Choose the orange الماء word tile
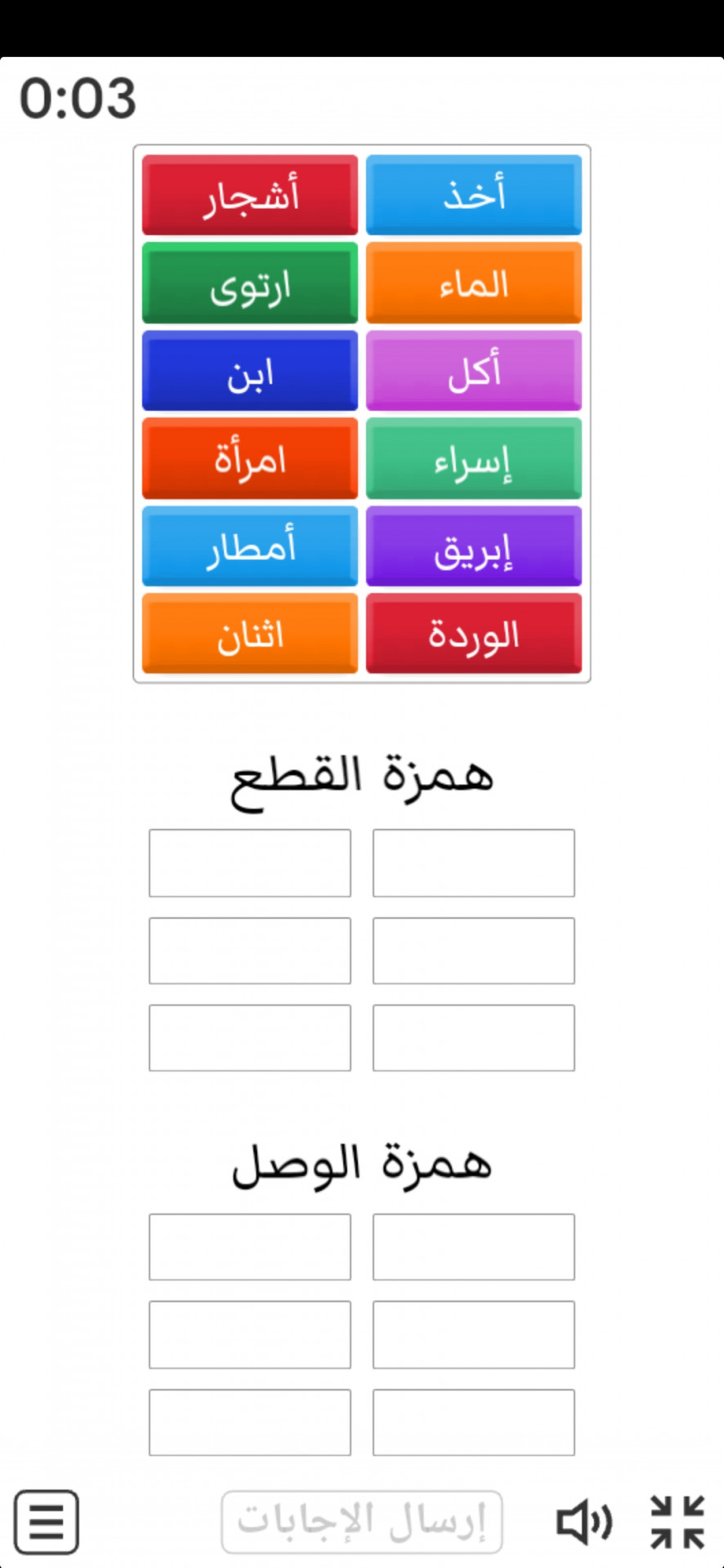 click(x=474, y=283)
